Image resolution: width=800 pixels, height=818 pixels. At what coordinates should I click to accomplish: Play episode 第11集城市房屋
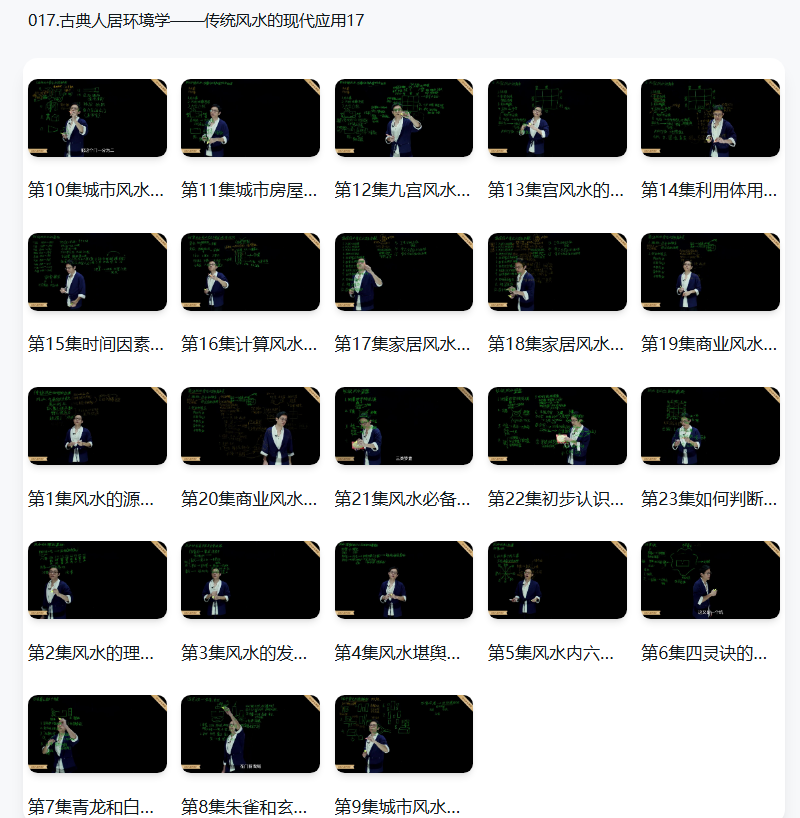tap(250, 118)
